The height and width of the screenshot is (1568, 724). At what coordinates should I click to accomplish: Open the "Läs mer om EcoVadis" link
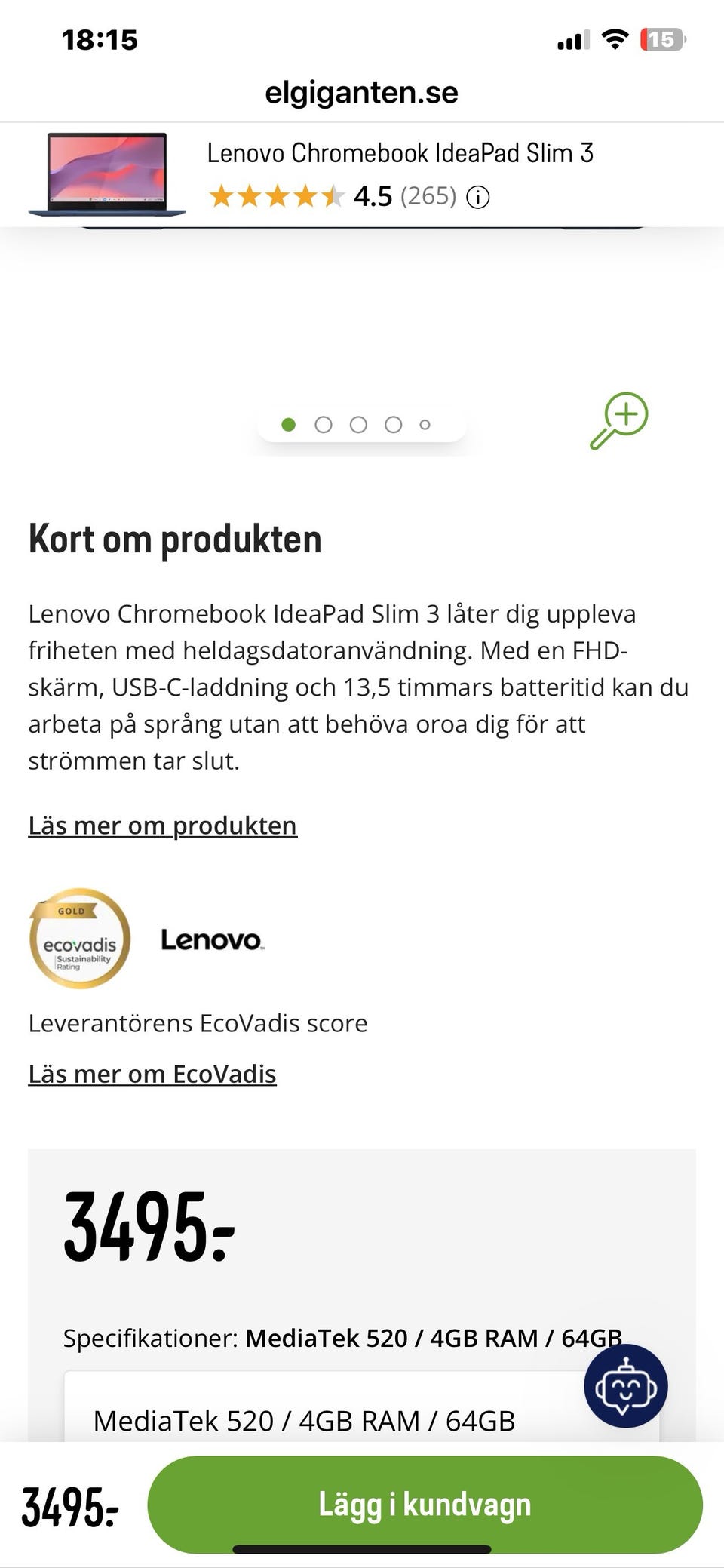pos(152,1074)
